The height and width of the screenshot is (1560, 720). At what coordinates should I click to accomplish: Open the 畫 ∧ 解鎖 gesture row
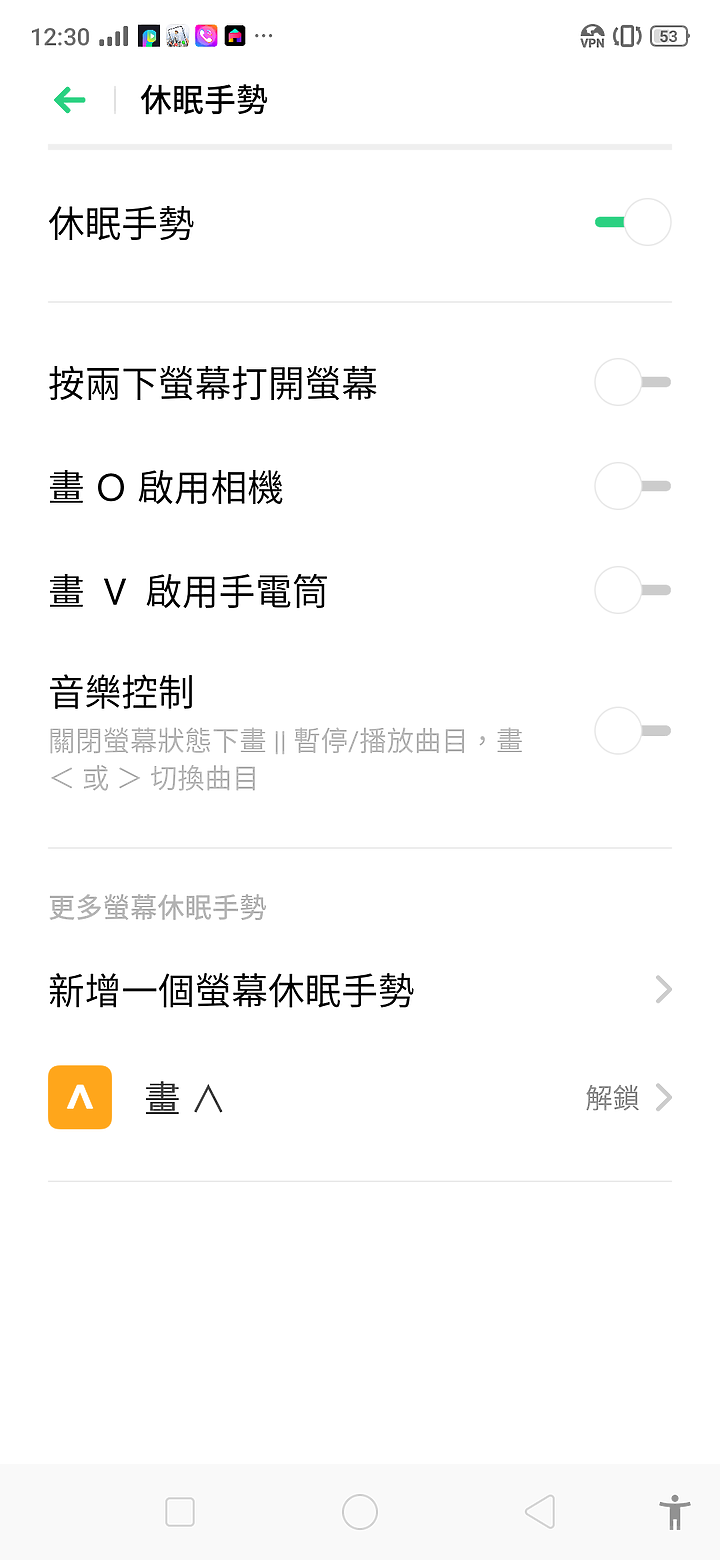(360, 1098)
